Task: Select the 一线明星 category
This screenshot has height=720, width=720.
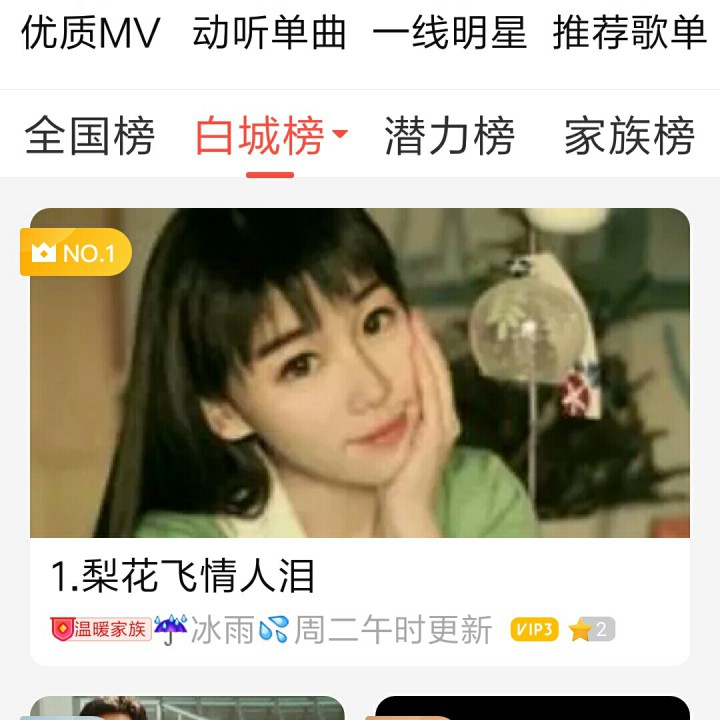Action: pyautogui.click(x=450, y=33)
